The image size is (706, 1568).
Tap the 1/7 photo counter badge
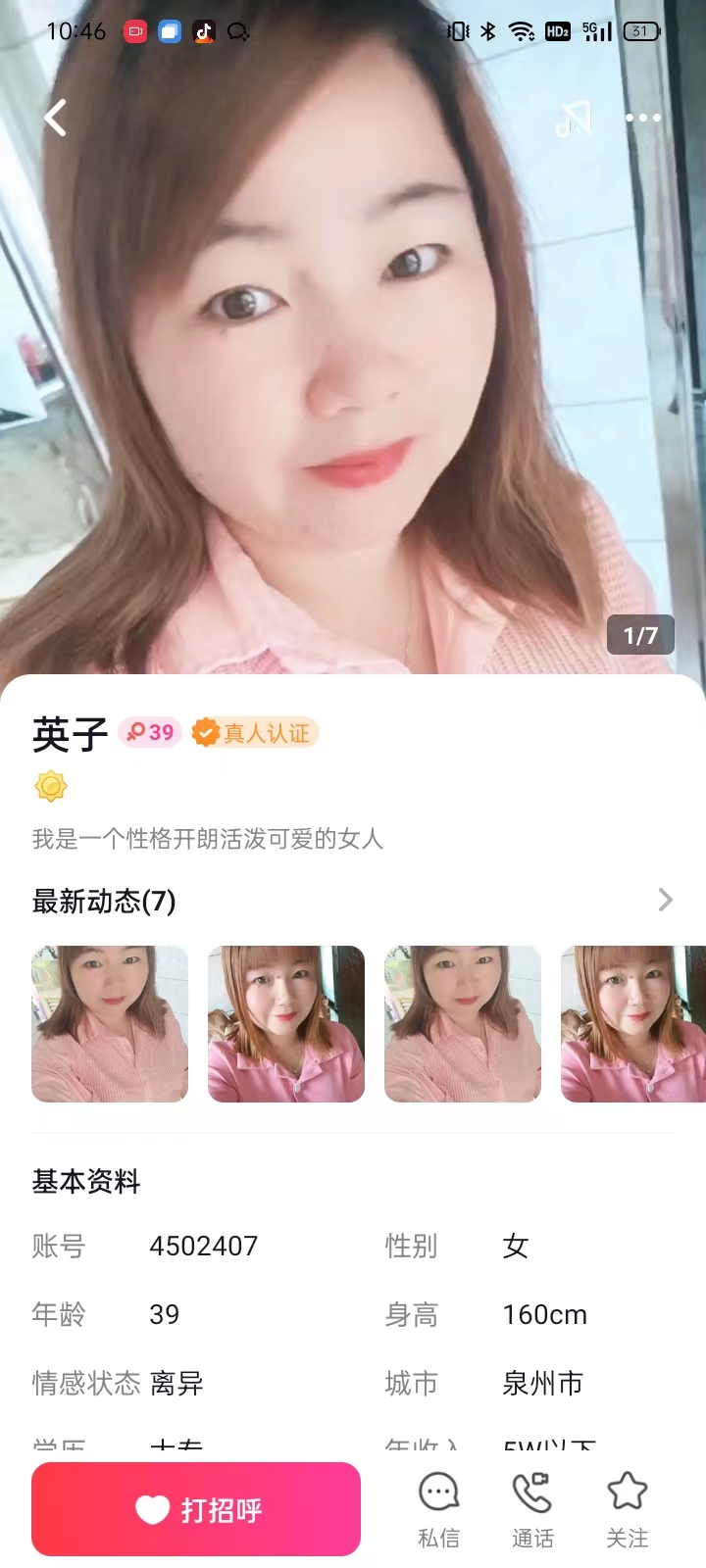tap(641, 635)
